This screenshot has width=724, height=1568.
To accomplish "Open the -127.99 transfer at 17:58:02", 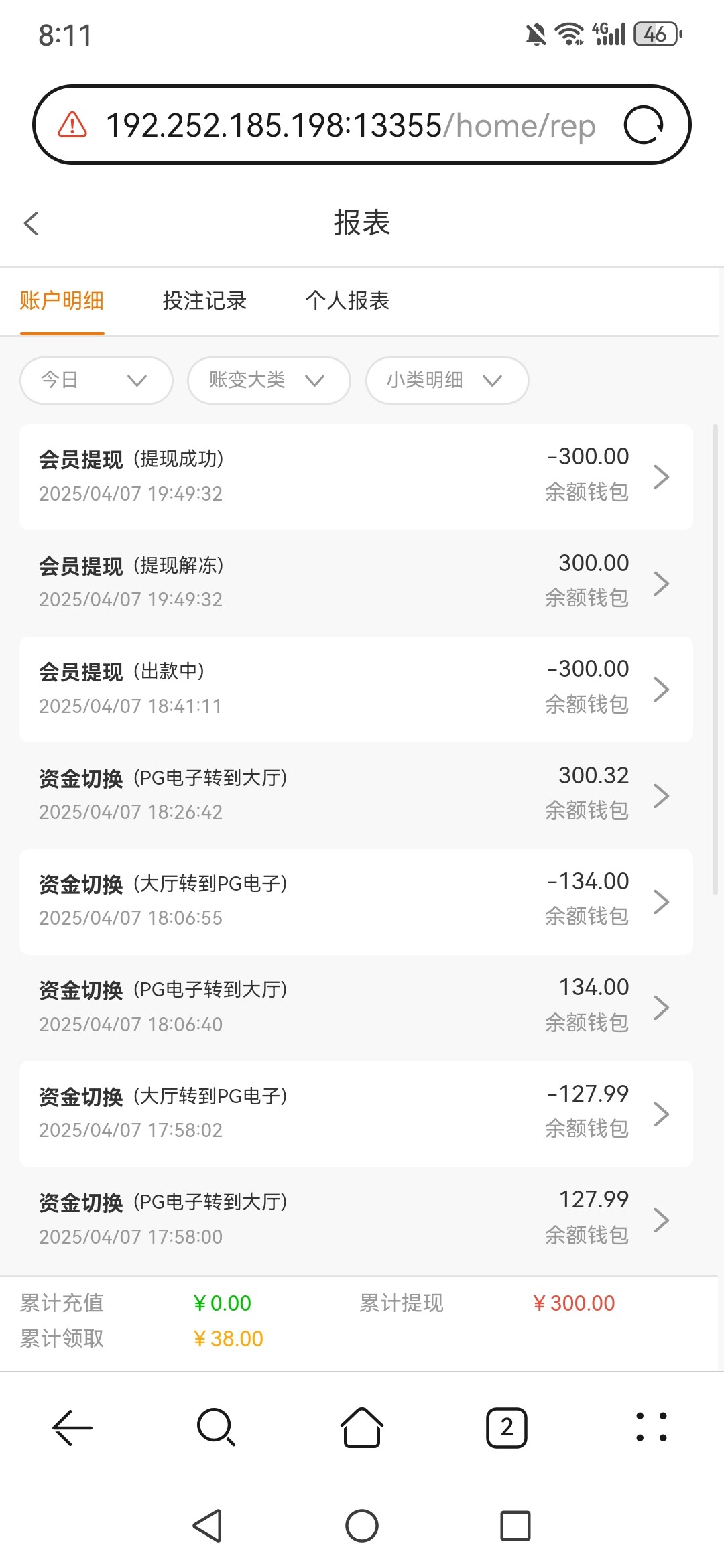I will [356, 1114].
